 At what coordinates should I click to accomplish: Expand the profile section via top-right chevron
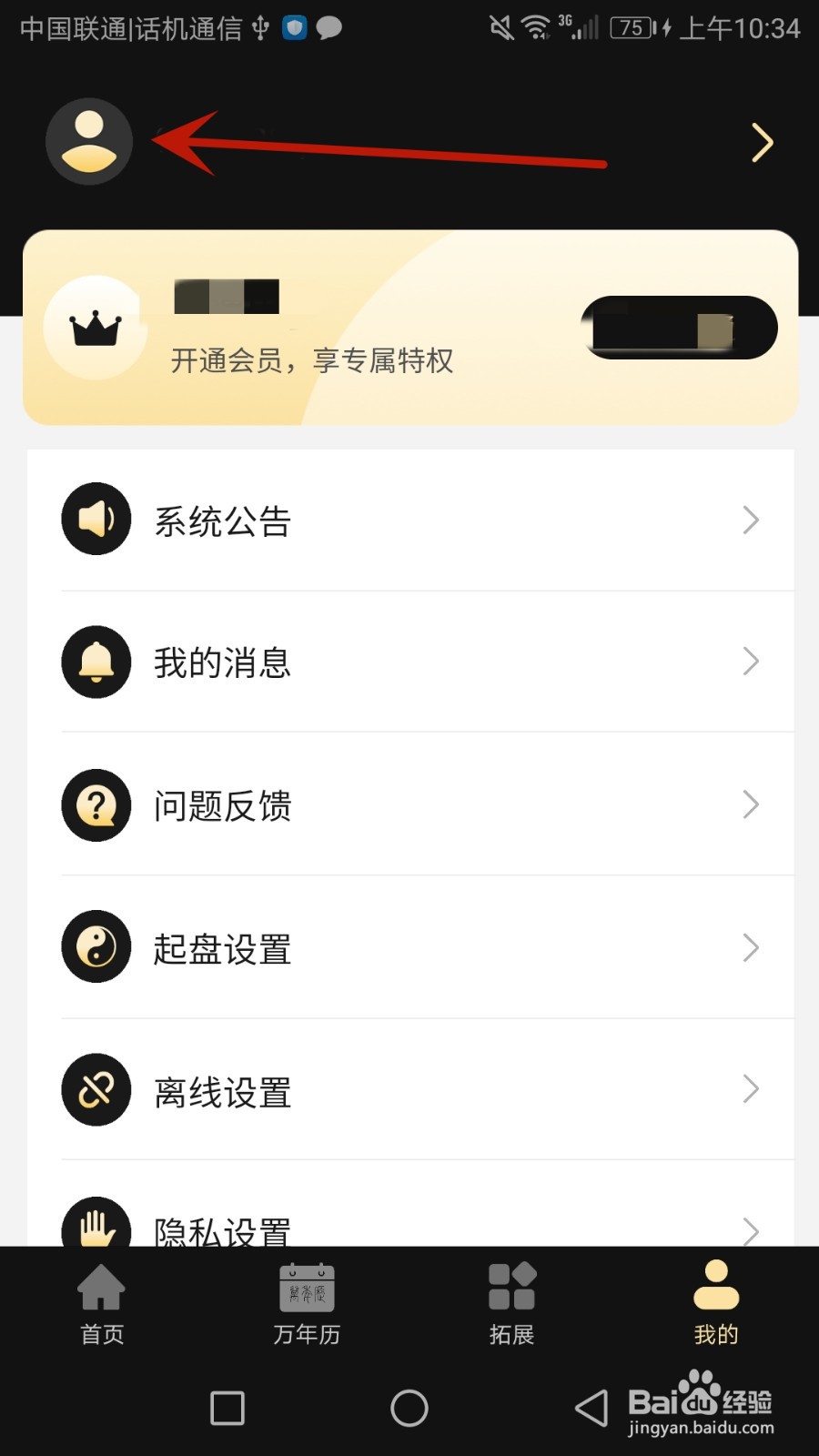[x=763, y=142]
